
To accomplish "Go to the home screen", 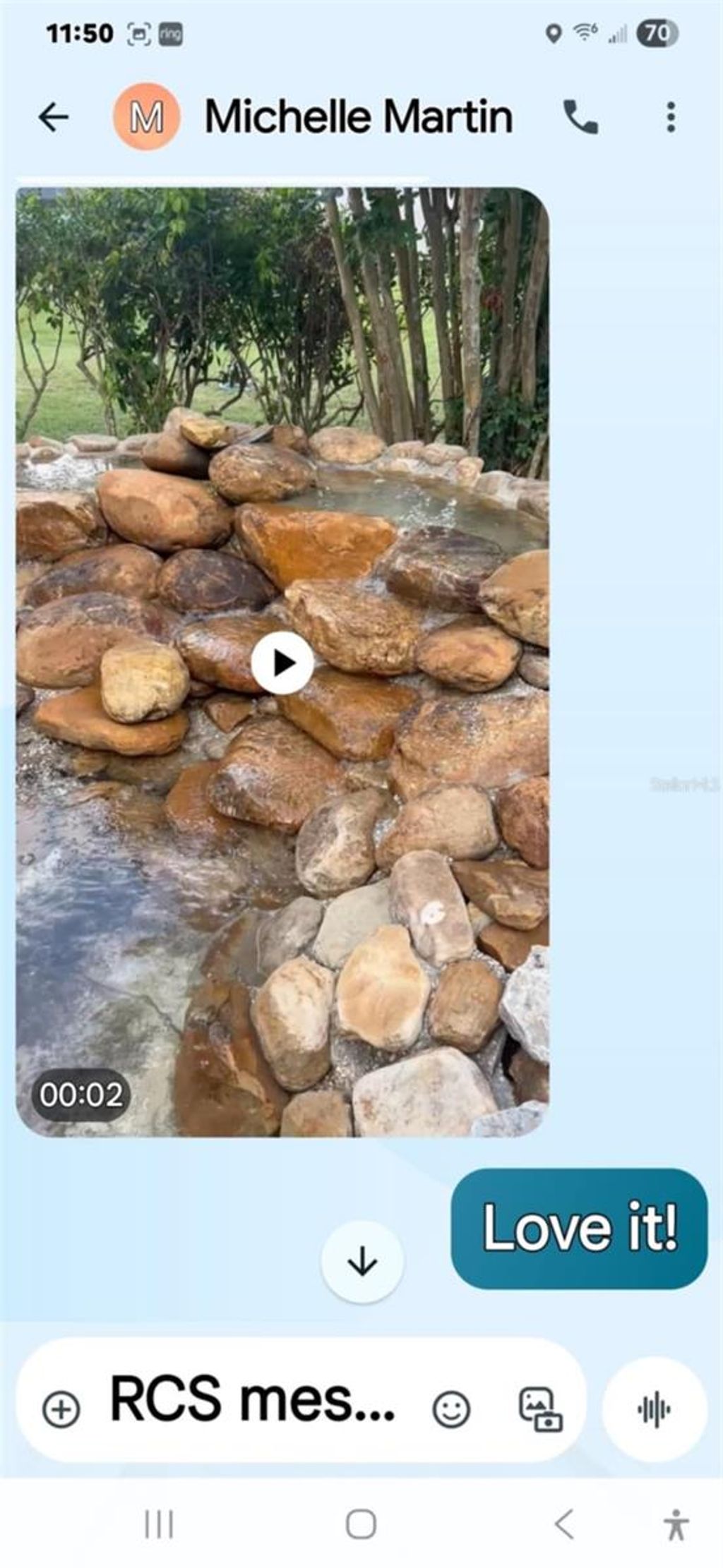I will click(361, 1525).
